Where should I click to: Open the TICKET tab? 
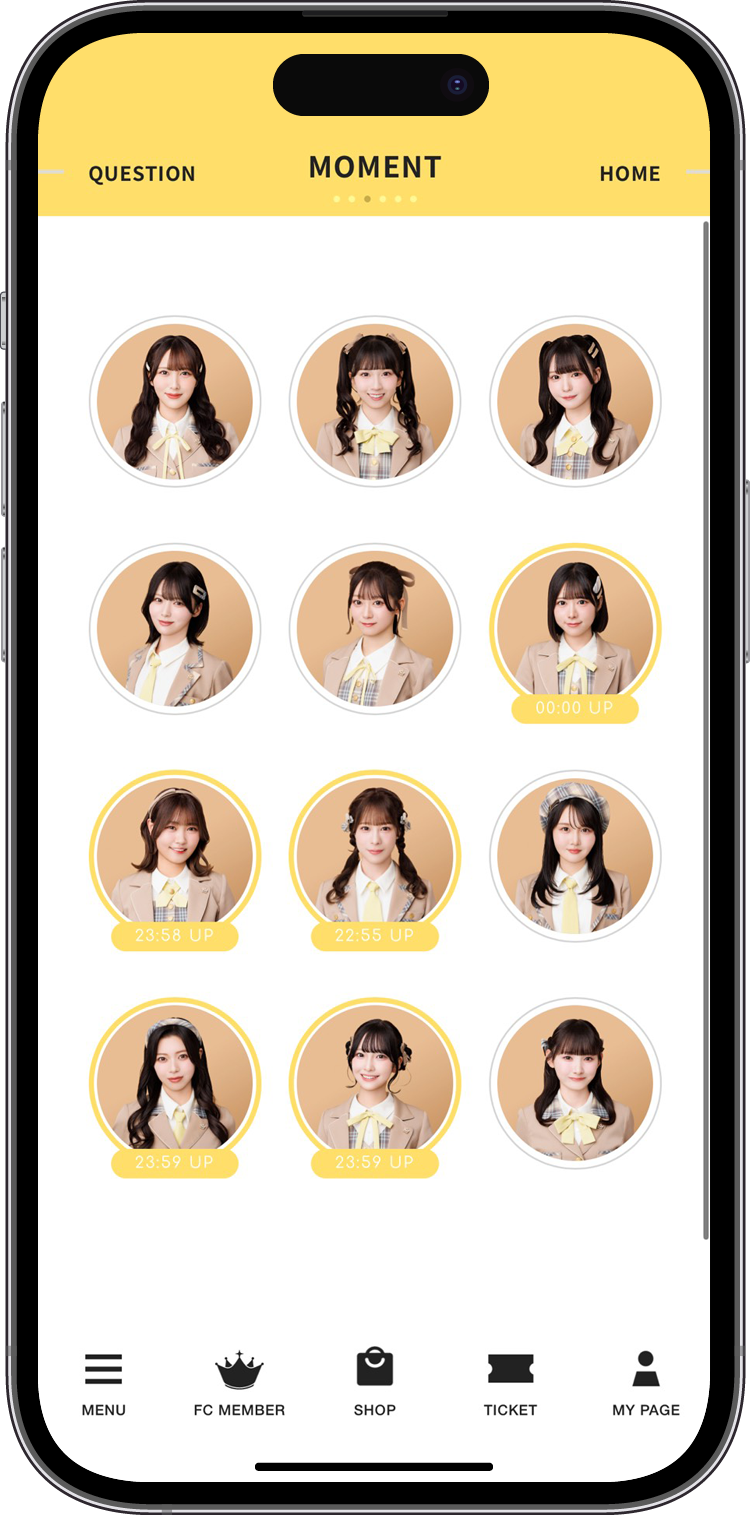(510, 1383)
